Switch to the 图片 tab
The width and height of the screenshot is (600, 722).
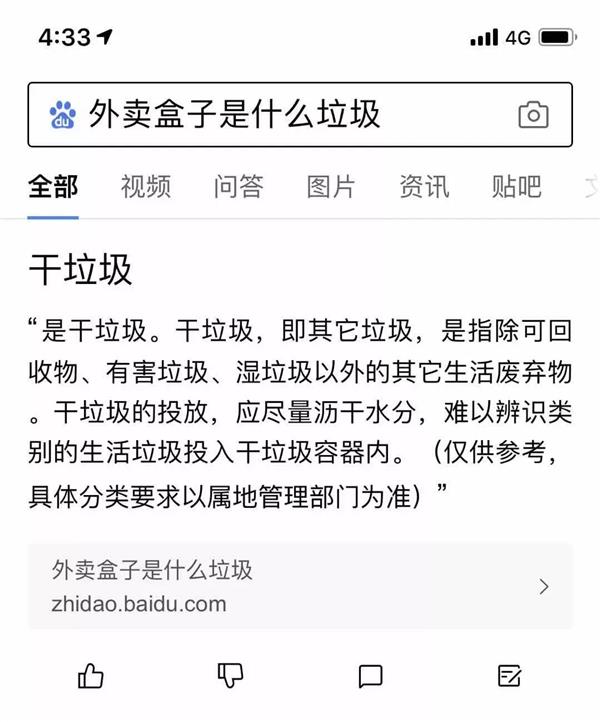pyautogui.click(x=331, y=186)
